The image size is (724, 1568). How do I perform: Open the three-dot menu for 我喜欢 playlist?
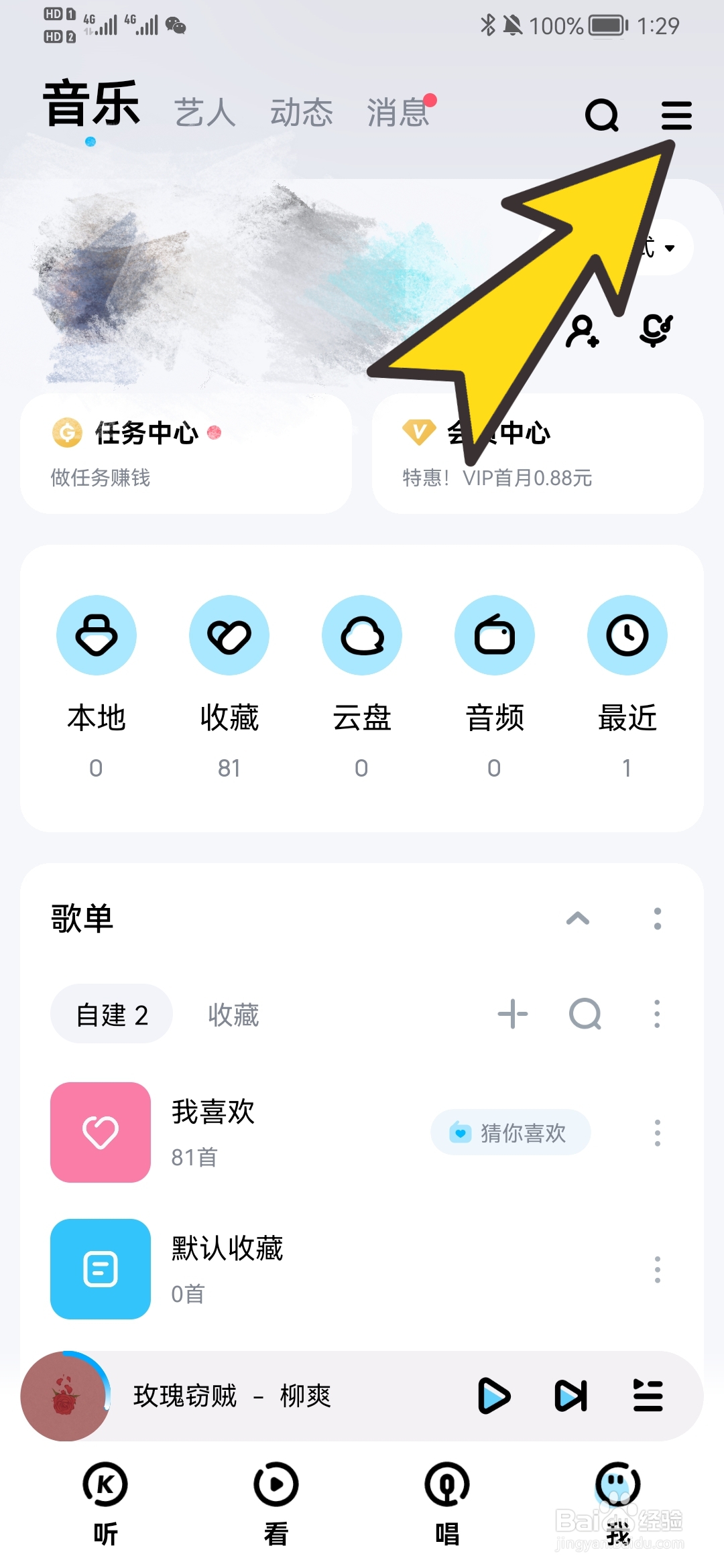(x=658, y=1132)
